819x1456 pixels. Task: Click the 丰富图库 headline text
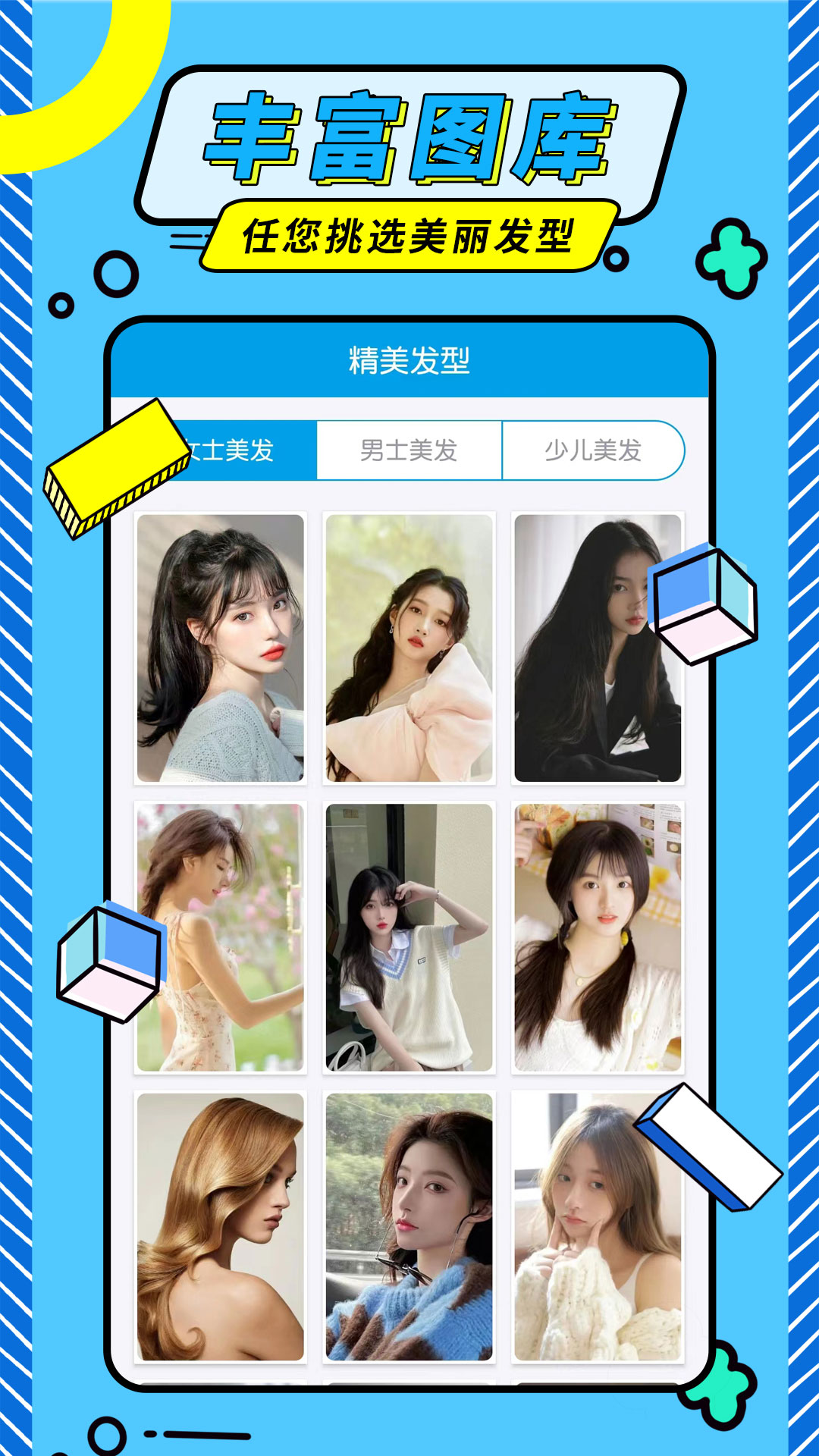409,140
